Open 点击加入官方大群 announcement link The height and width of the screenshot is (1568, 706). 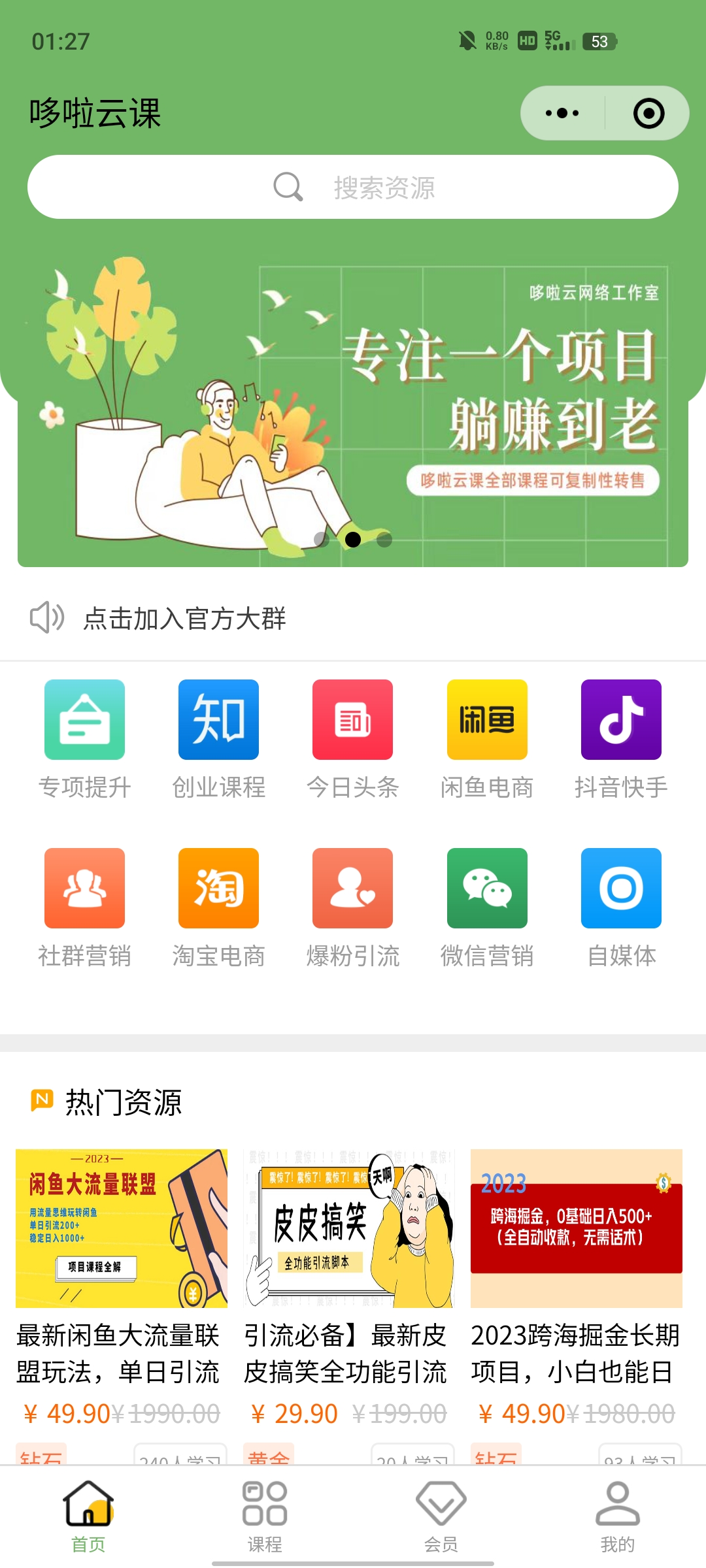pos(185,618)
